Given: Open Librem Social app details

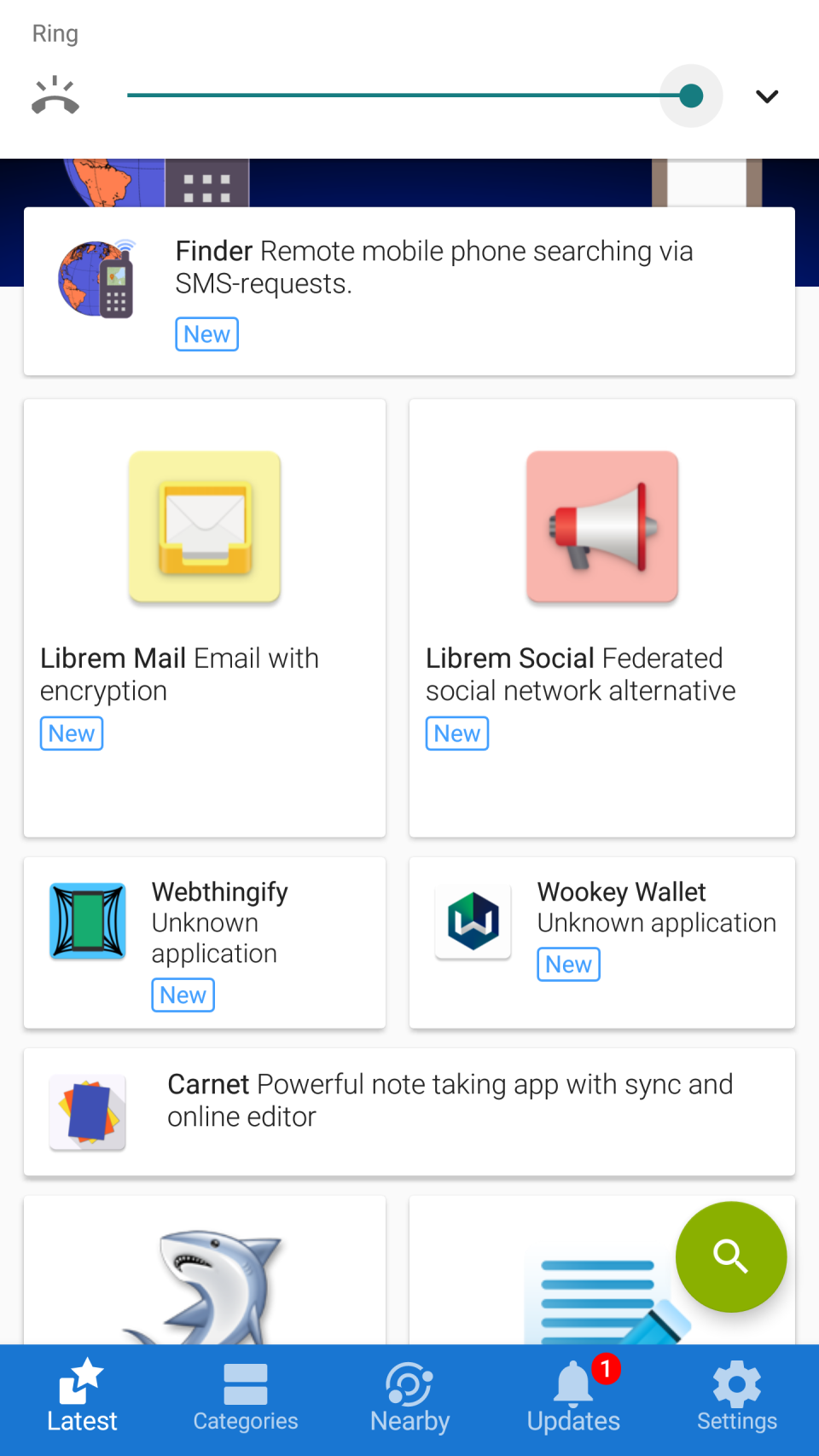Looking at the screenshot, I should click(602, 618).
